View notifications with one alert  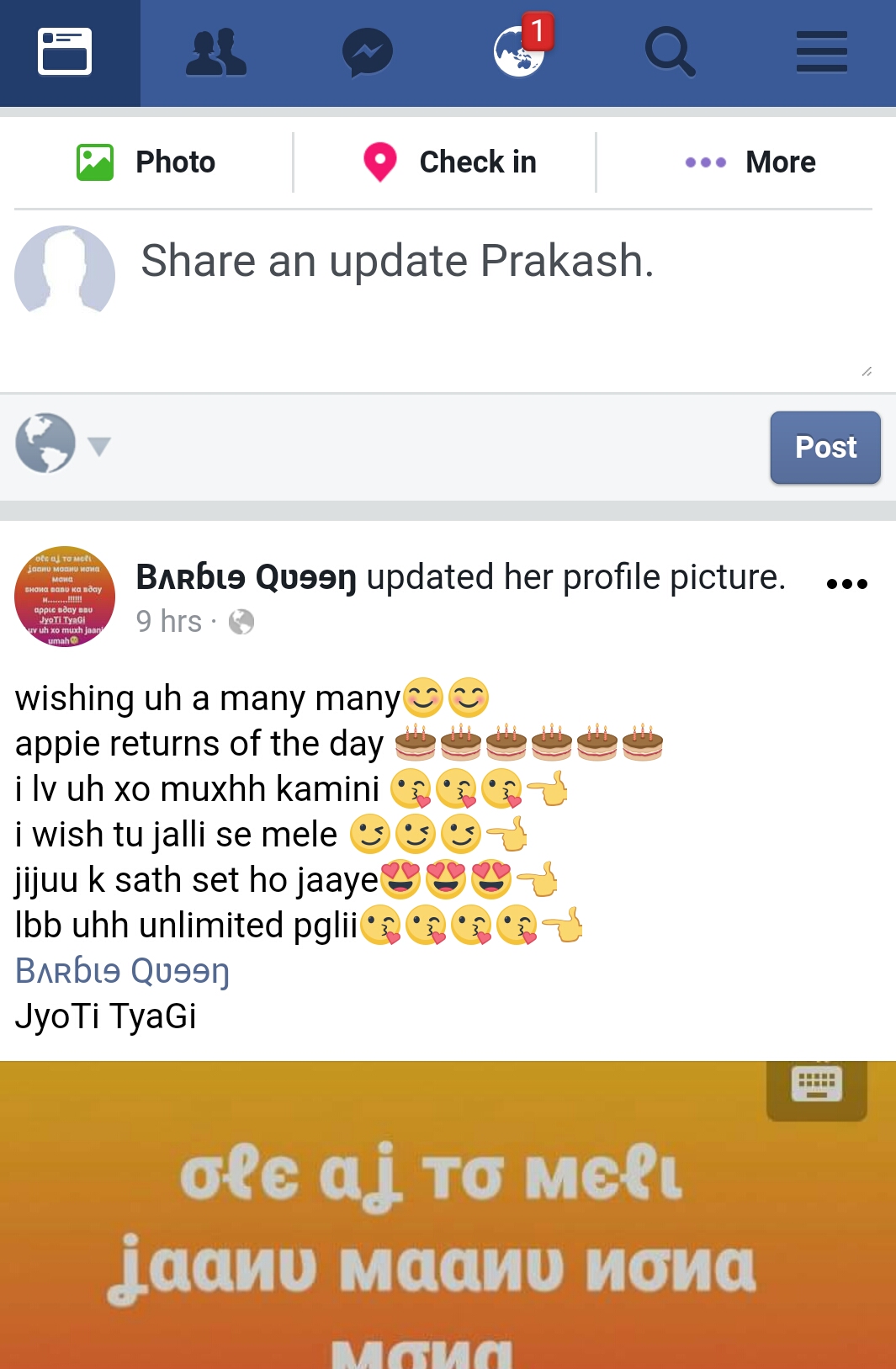(519, 50)
